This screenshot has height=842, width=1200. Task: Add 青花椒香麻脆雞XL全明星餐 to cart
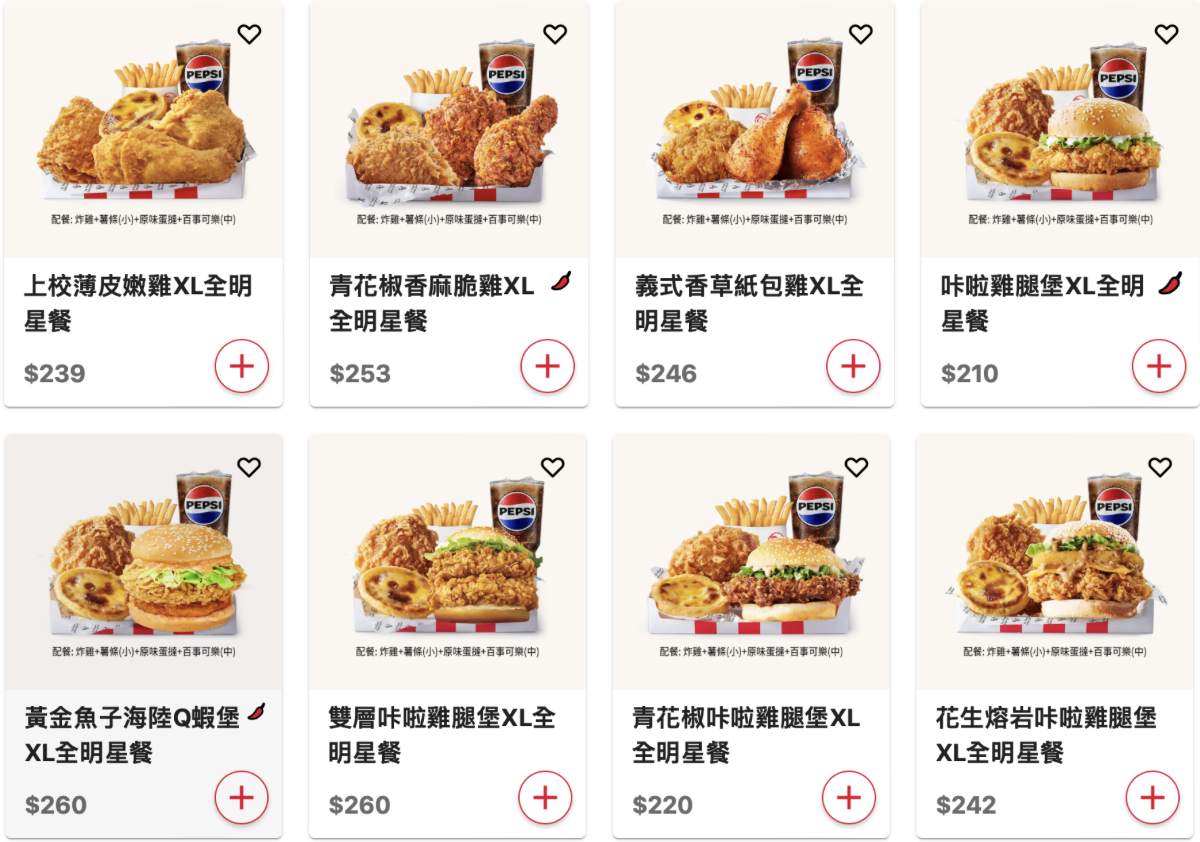[547, 366]
